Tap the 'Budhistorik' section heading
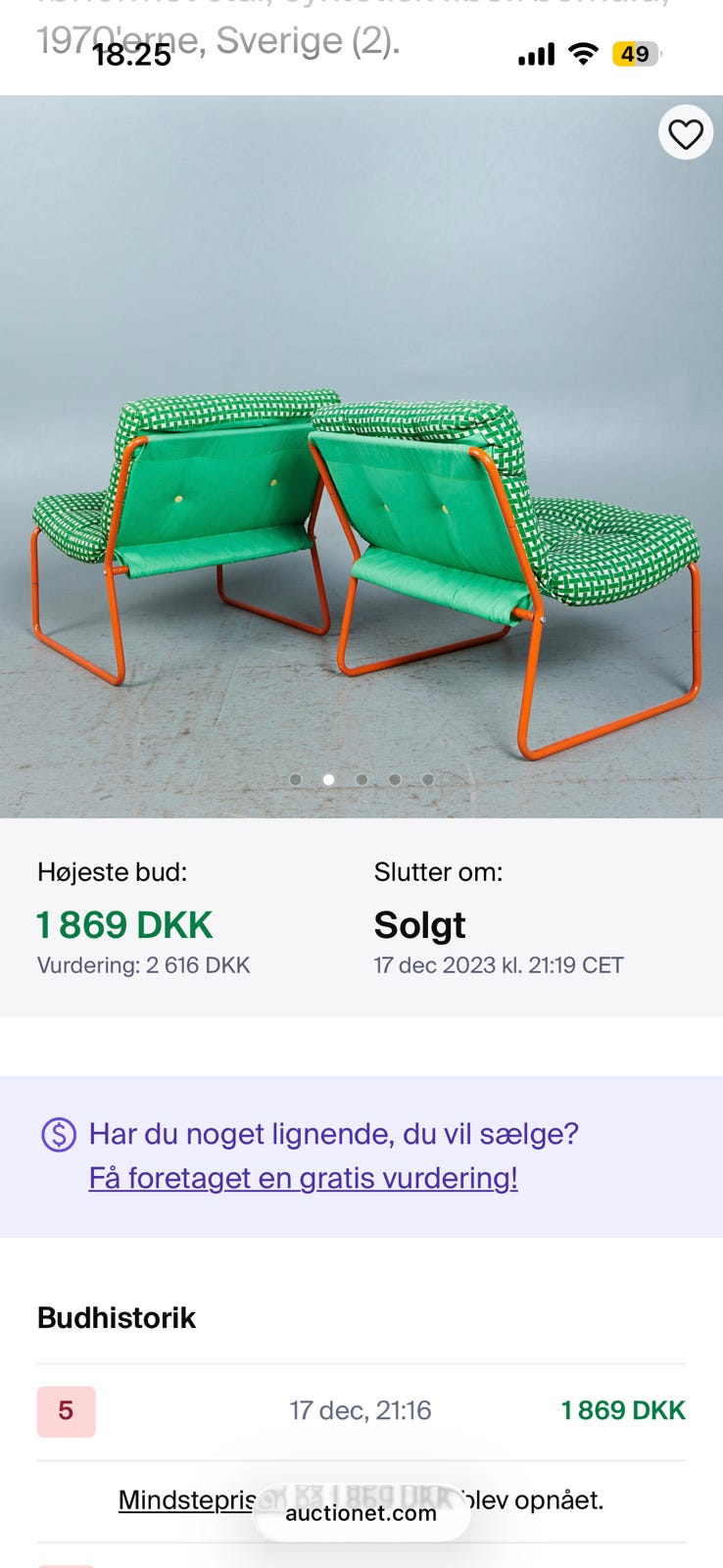The image size is (723, 1568). (x=117, y=1317)
